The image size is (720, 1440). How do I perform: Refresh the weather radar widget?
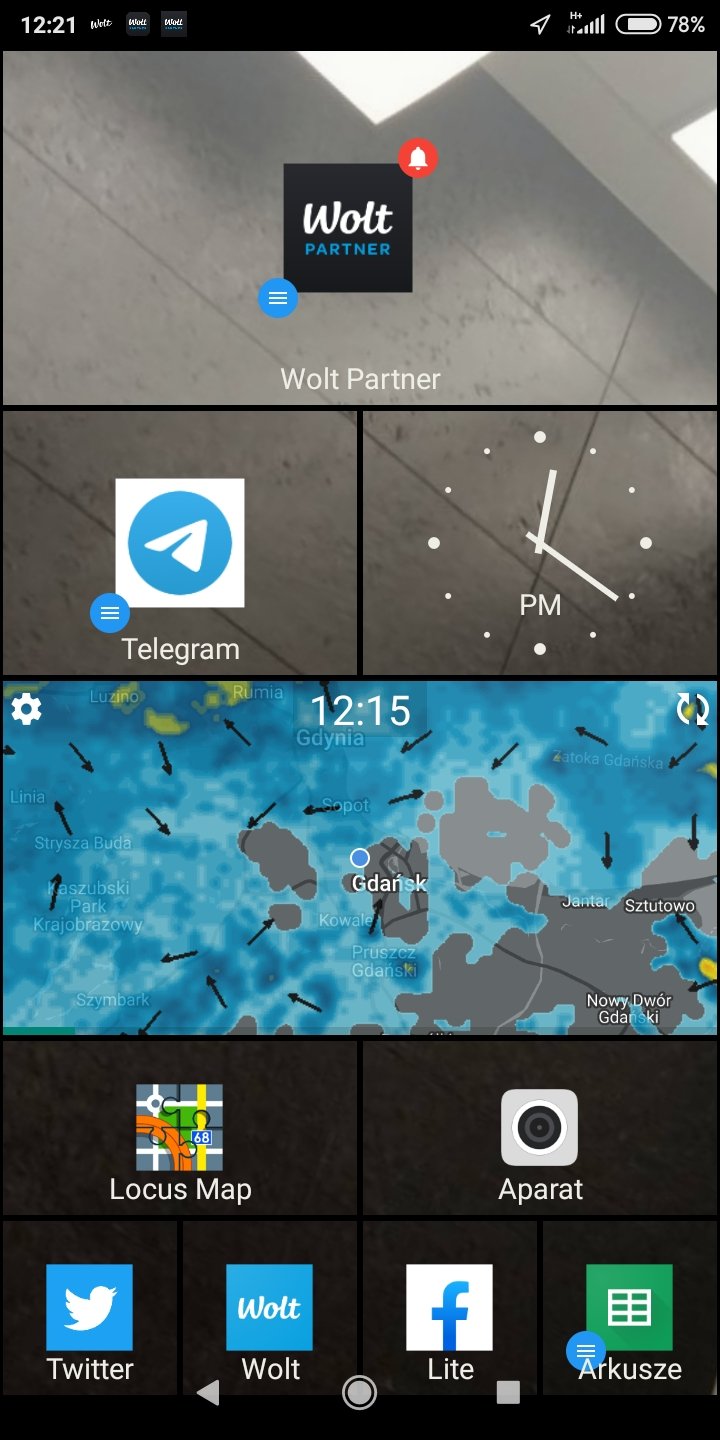(x=692, y=709)
